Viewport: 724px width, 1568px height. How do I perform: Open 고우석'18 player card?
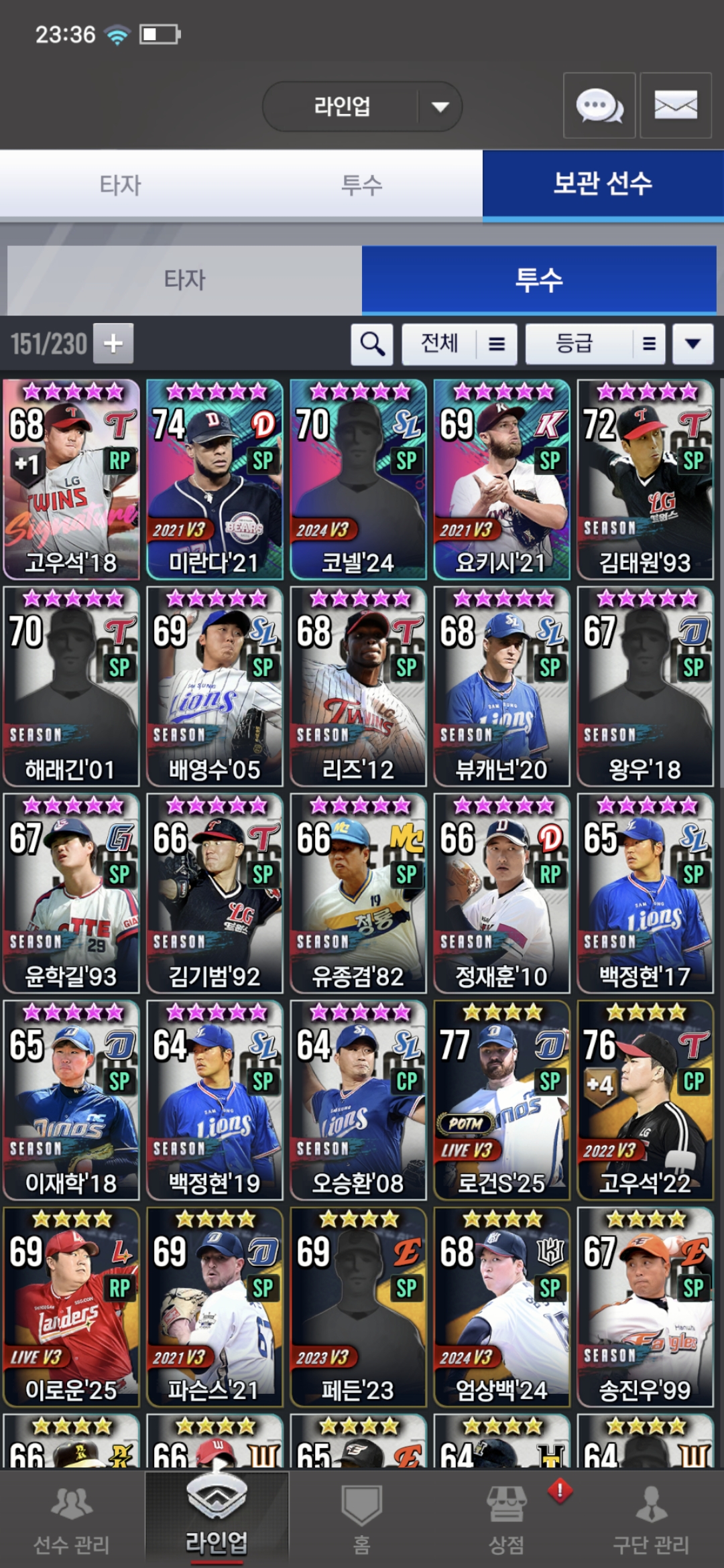tap(71, 479)
